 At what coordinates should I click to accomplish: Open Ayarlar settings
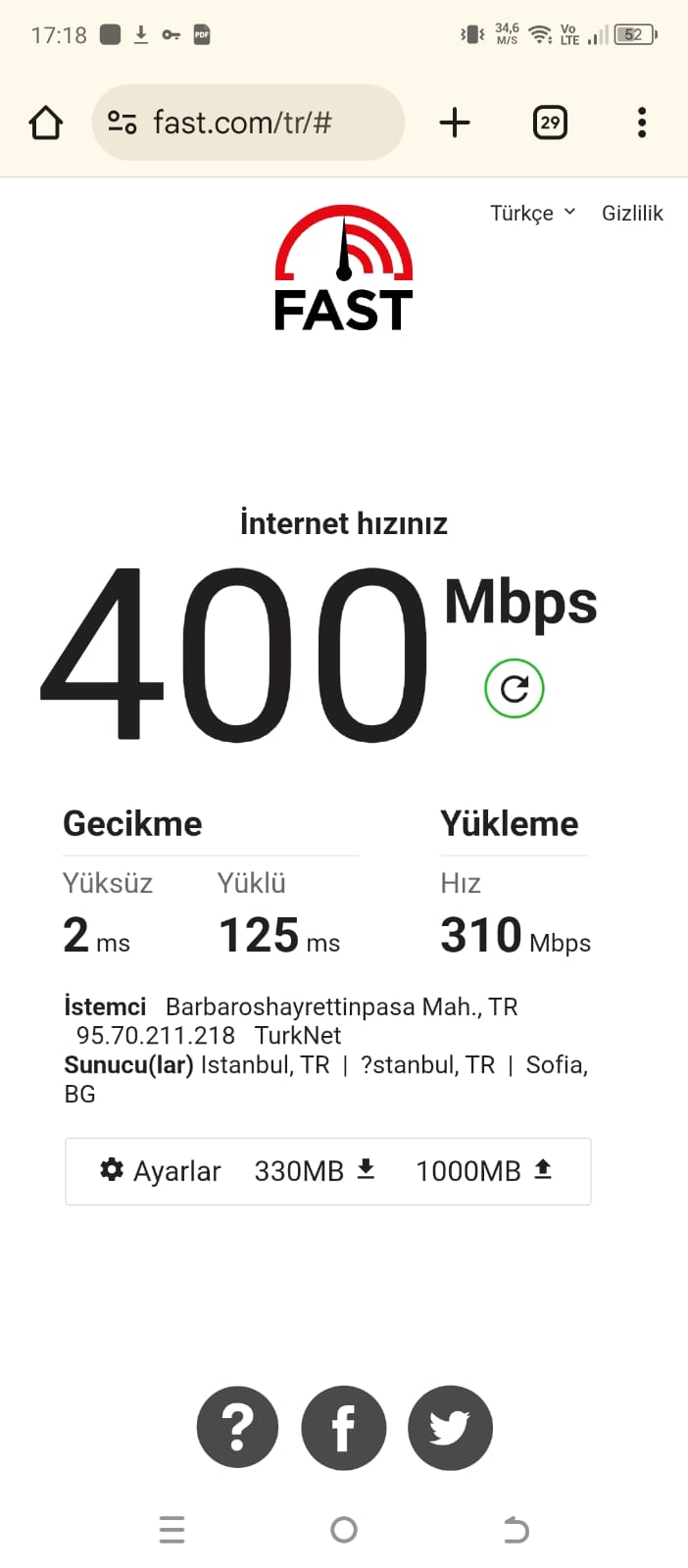[161, 1170]
